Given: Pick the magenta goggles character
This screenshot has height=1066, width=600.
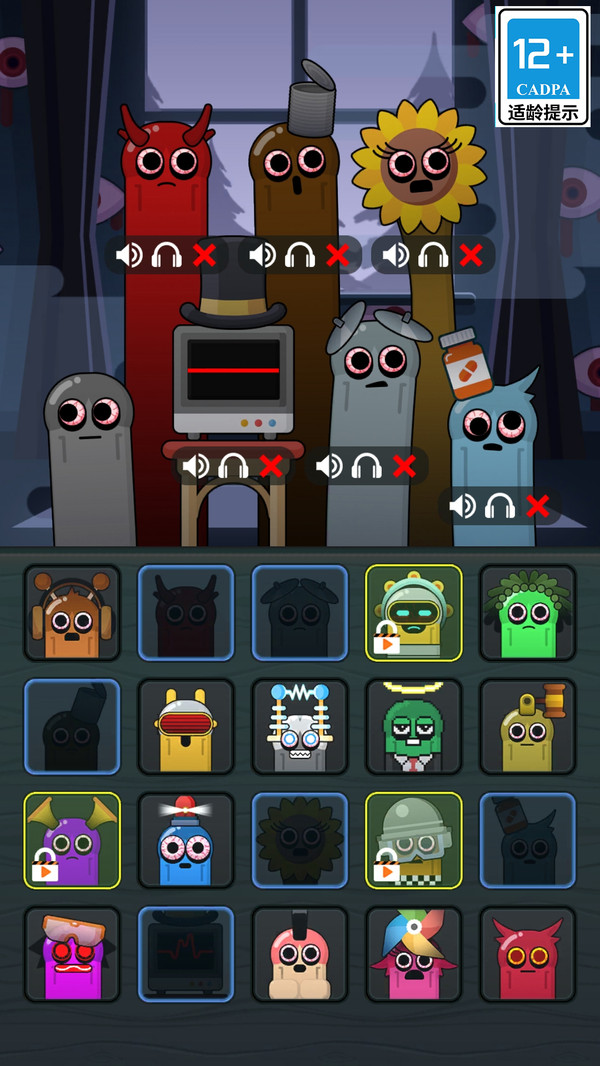Looking at the screenshot, I should pyautogui.click(x=72, y=955).
